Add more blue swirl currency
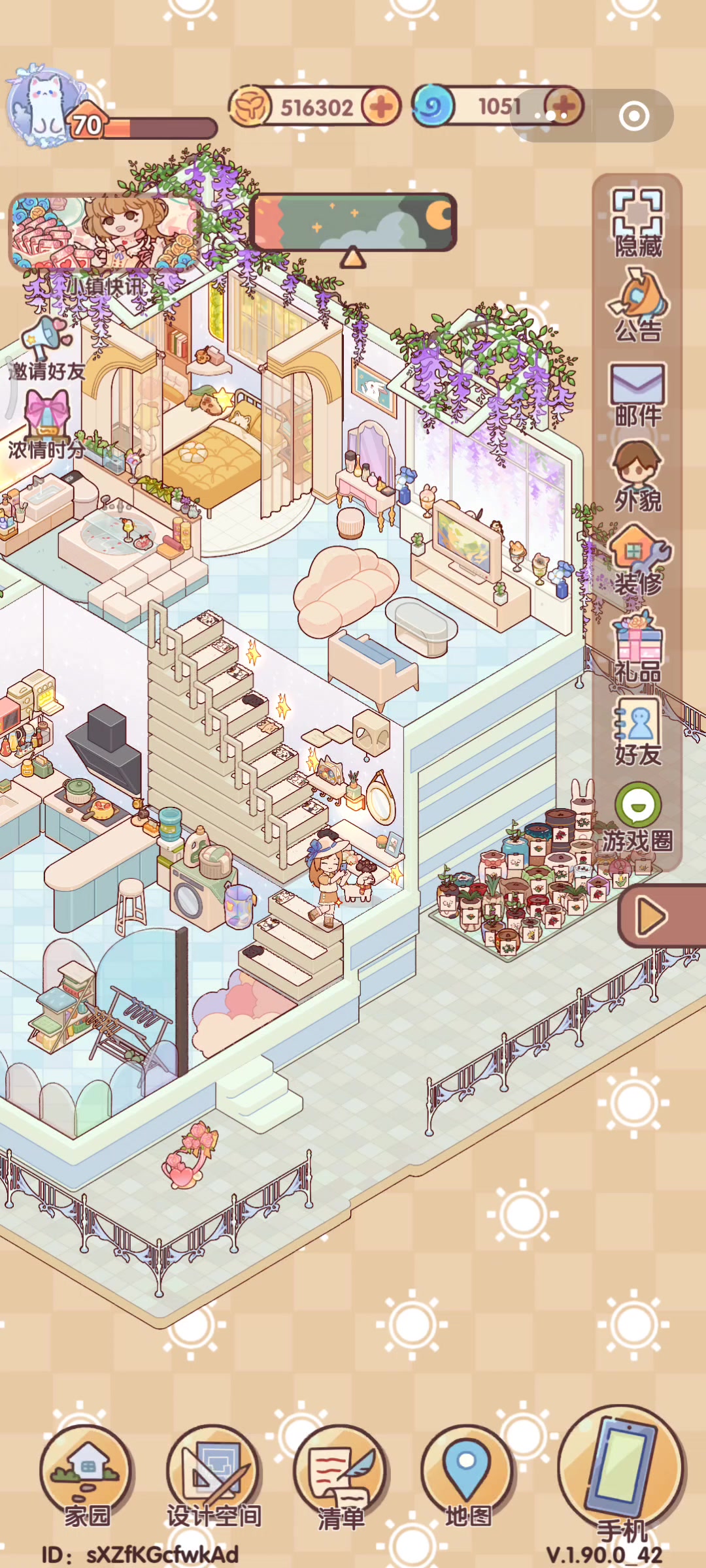706x1568 pixels. point(564,106)
